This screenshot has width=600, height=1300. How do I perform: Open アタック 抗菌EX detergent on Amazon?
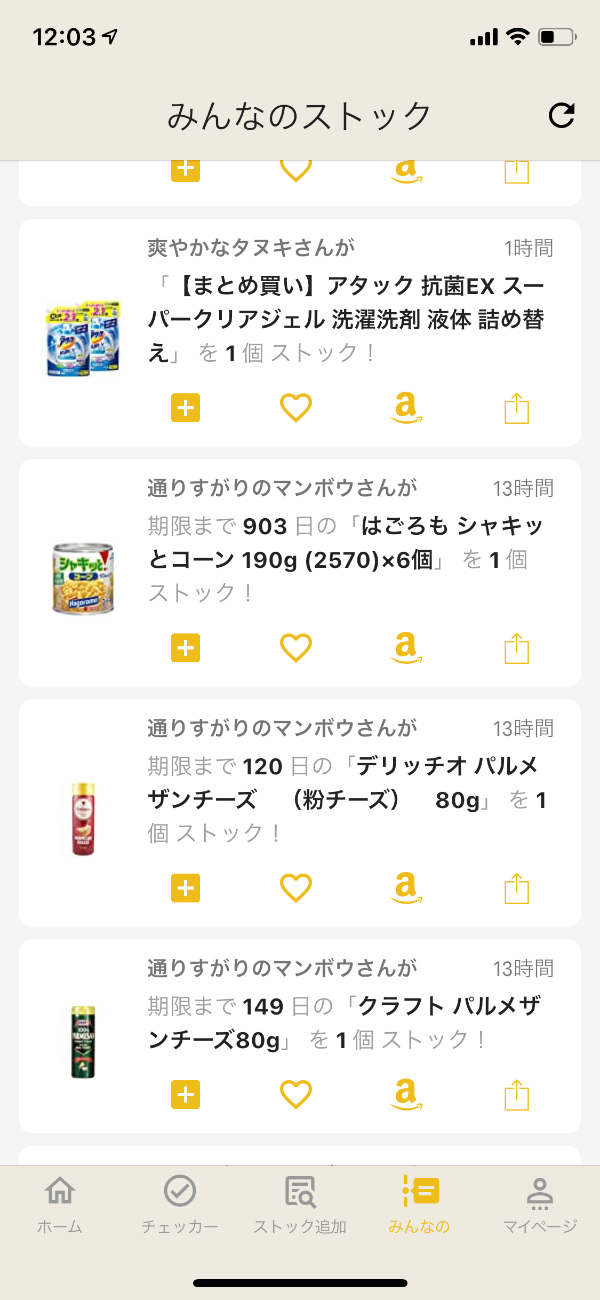click(404, 408)
